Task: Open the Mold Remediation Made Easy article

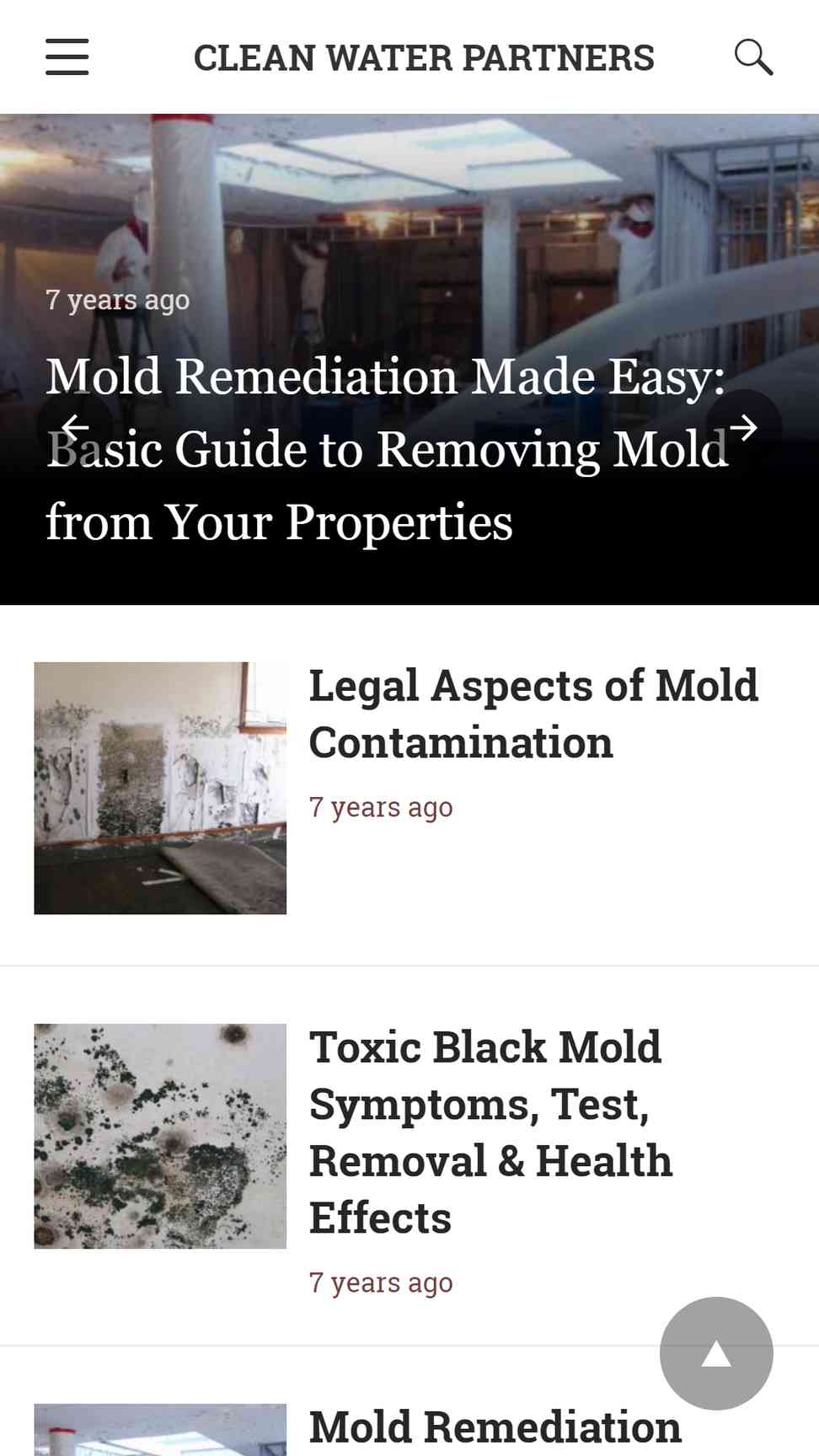Action: pos(387,448)
